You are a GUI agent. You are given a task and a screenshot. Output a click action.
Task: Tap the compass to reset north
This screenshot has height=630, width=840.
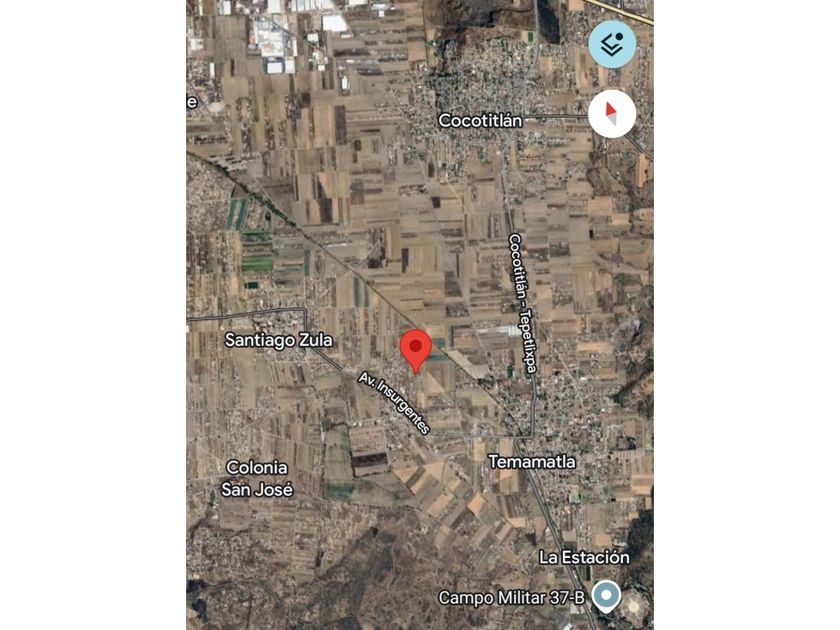point(612,113)
